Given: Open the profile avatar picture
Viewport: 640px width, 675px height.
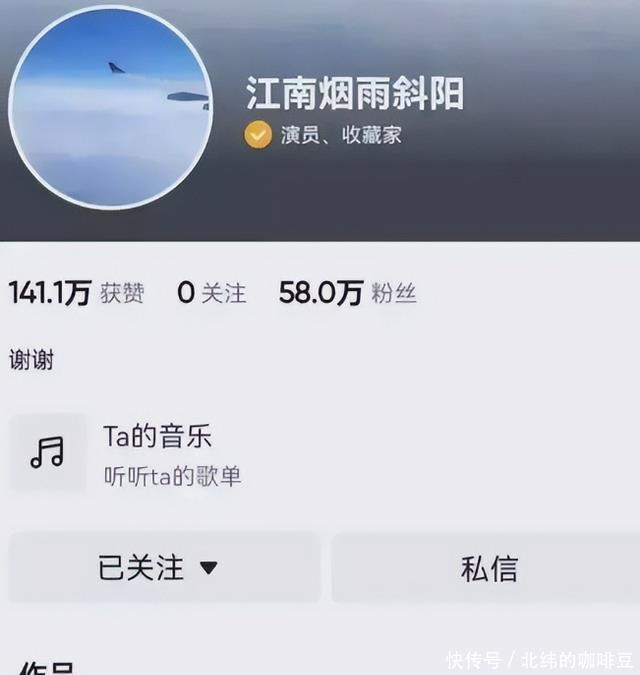Looking at the screenshot, I should (110, 108).
